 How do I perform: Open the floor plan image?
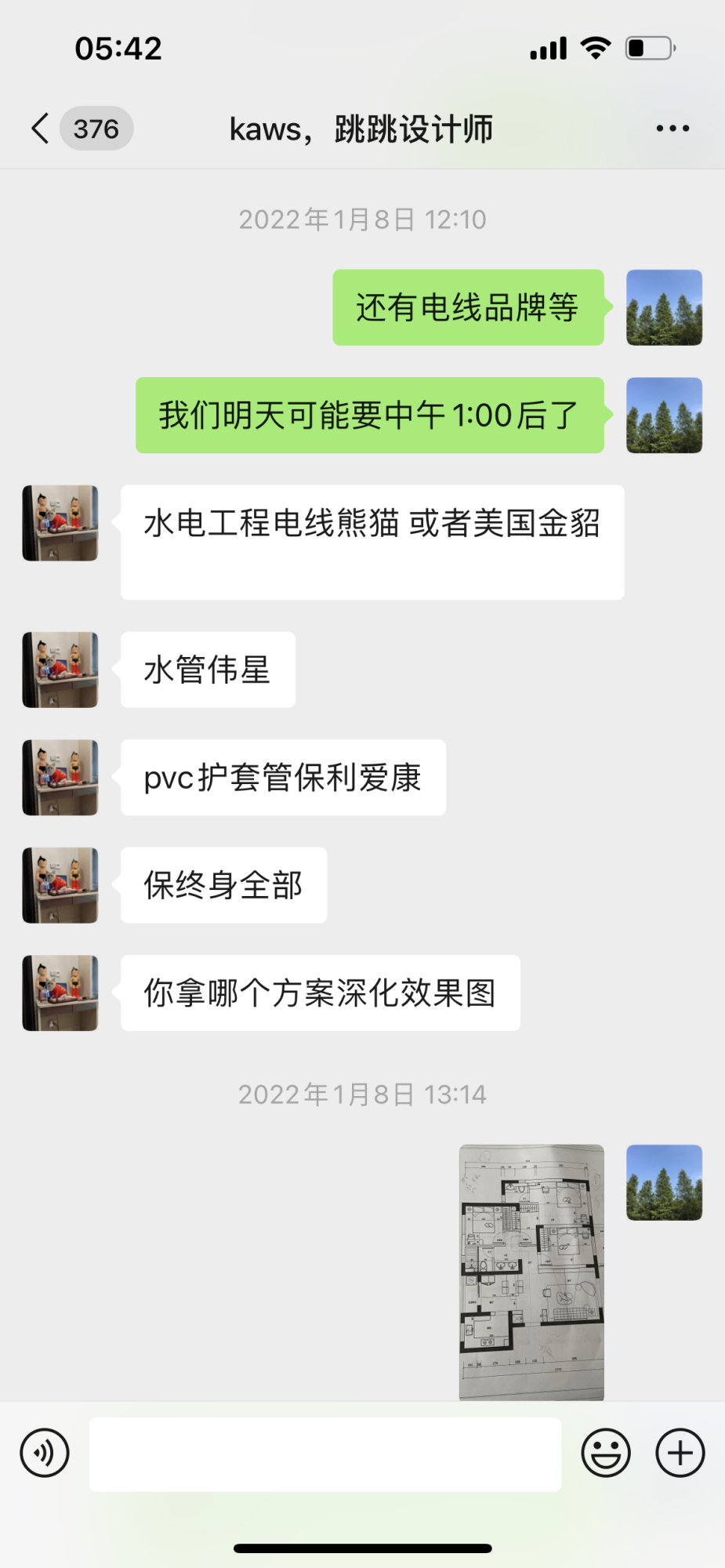pos(531,1271)
